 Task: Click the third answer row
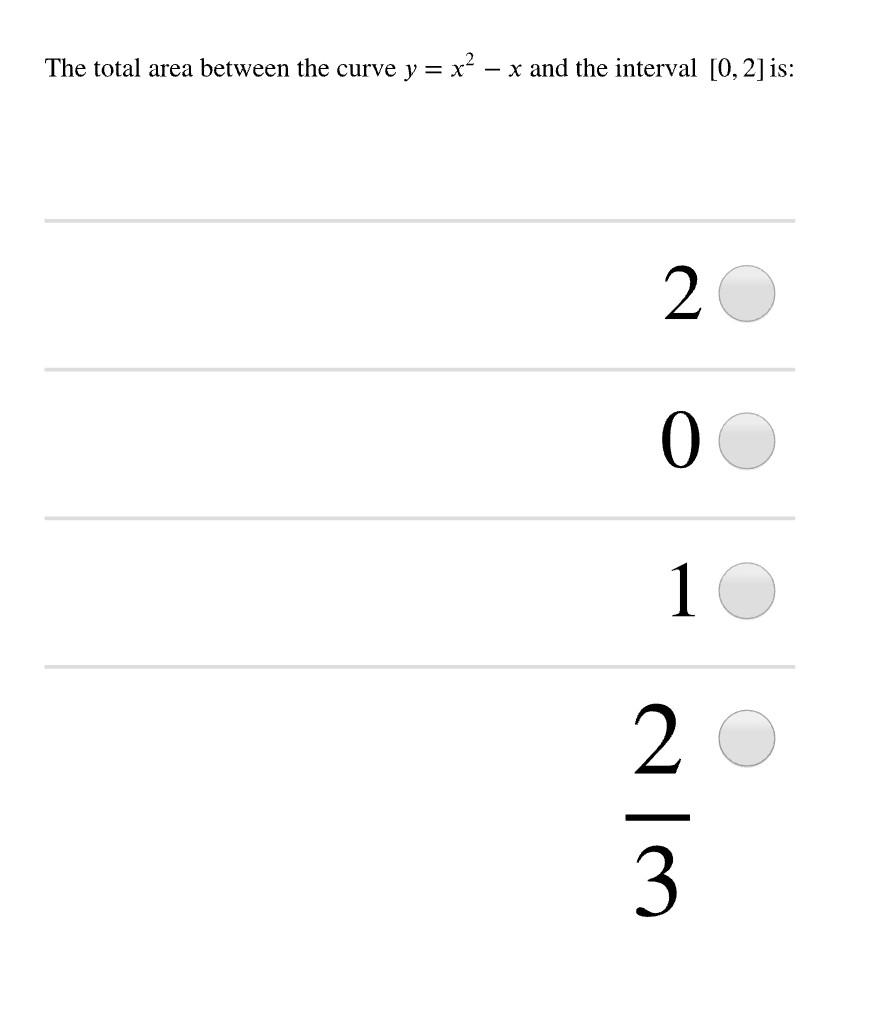coord(420,591)
